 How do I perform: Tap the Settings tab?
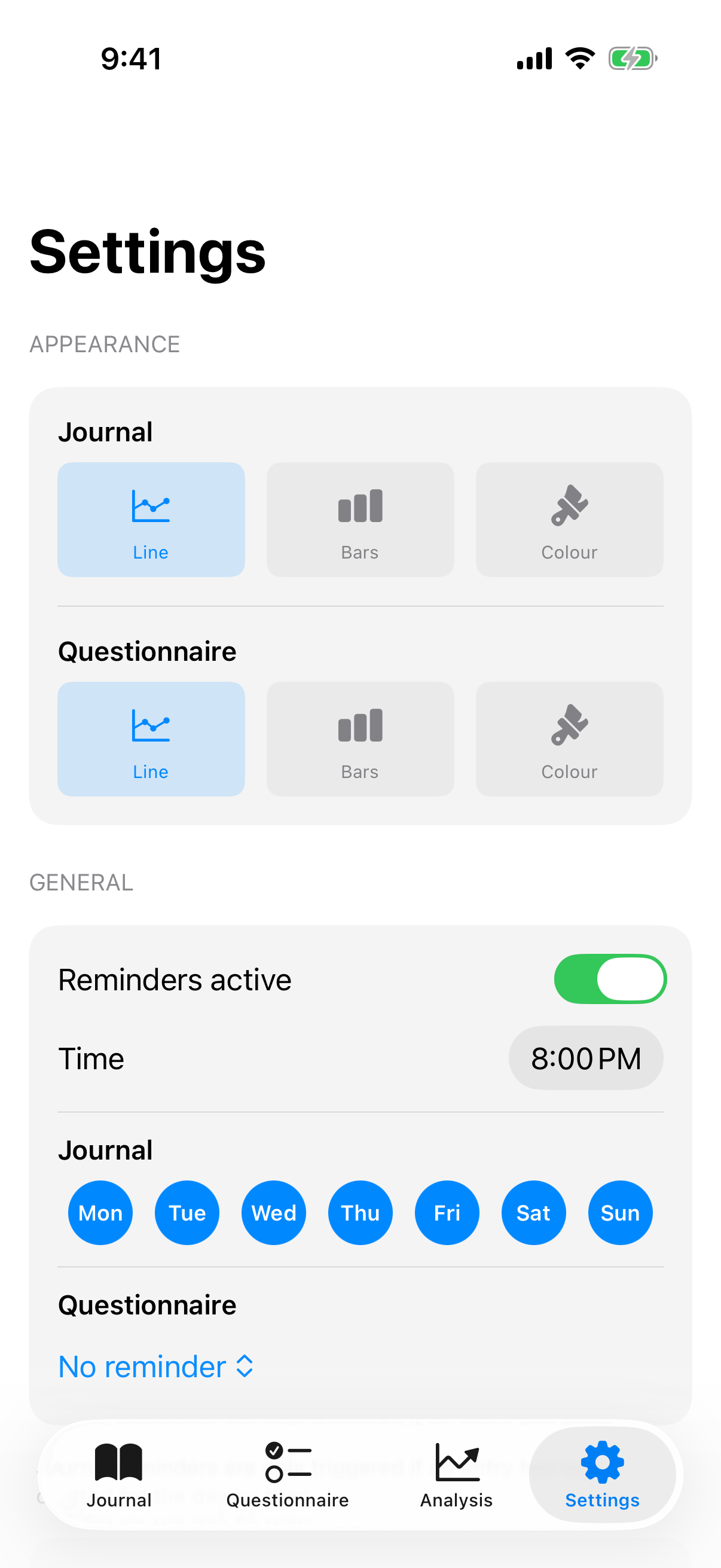[602, 1474]
